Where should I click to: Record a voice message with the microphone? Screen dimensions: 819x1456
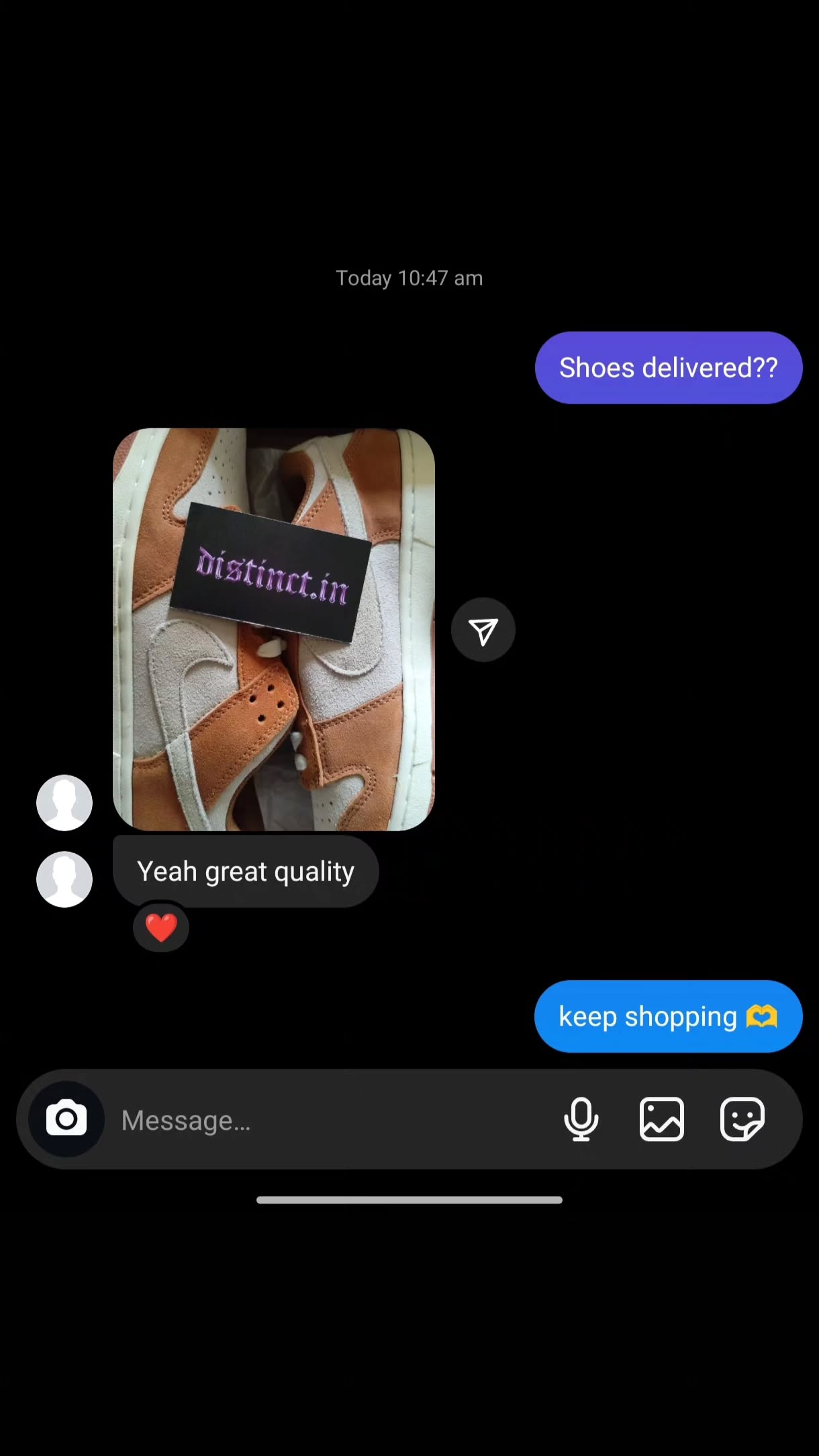581,1119
